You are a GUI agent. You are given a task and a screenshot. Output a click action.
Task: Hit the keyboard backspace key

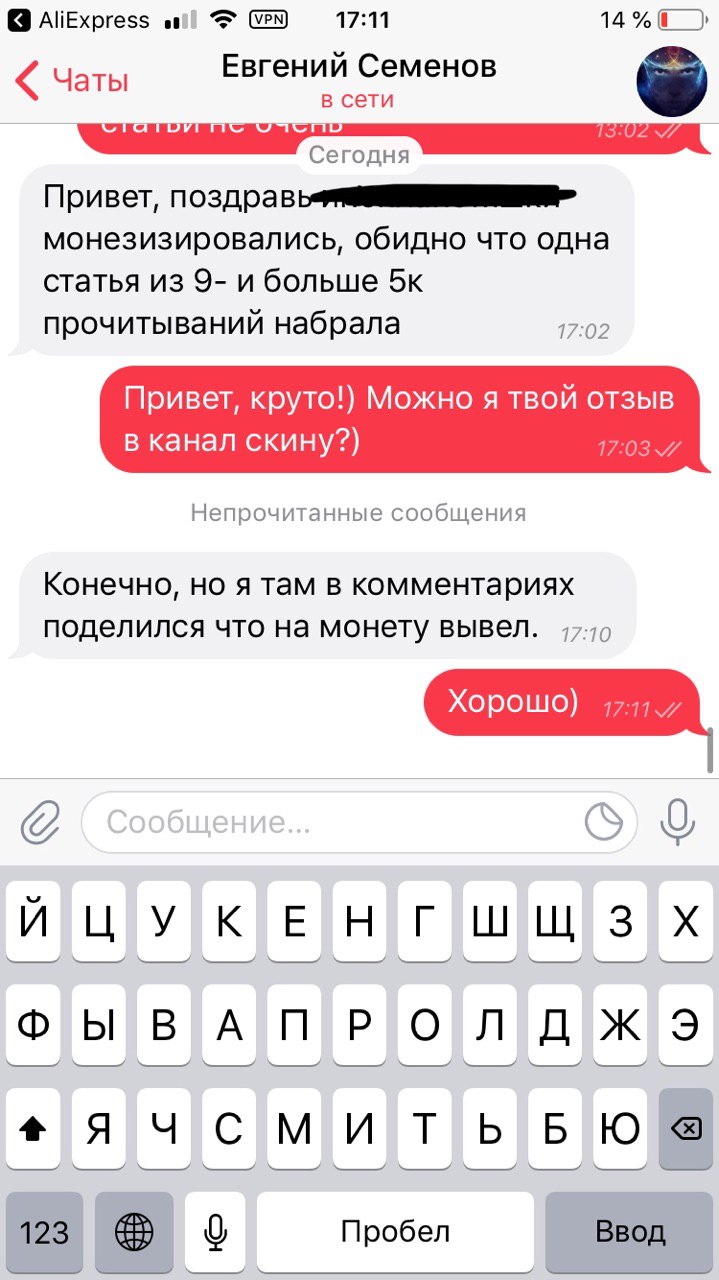(685, 1129)
